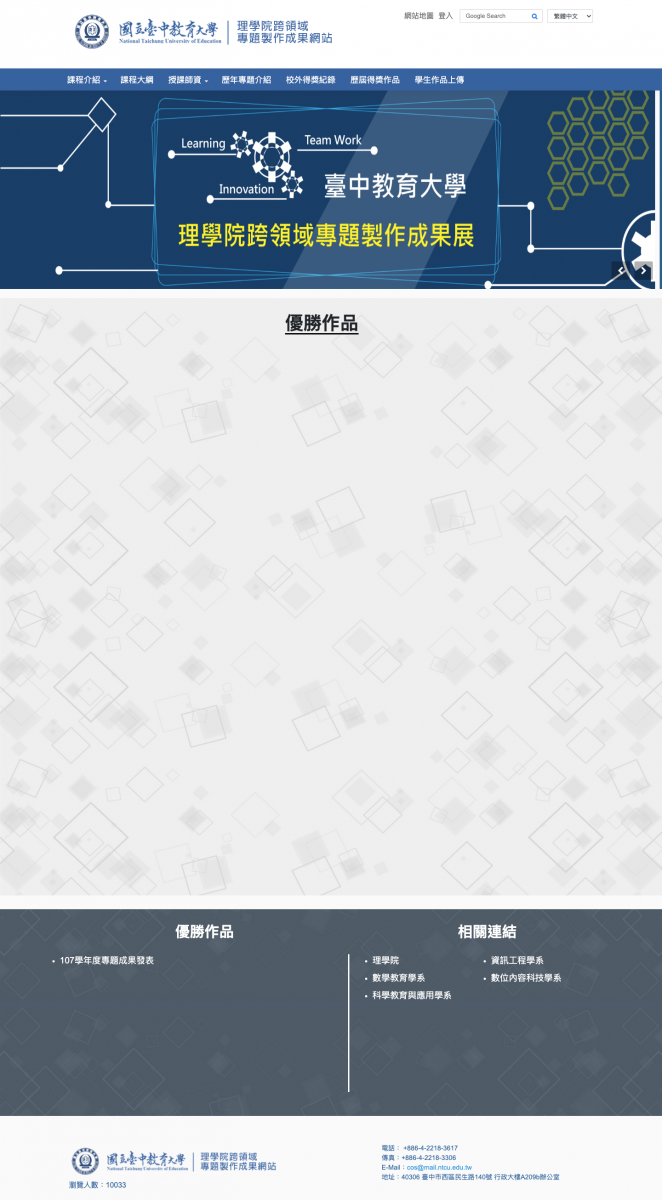The width and height of the screenshot is (662, 1200).
Task: Open 歷年專題介紹 page
Action: point(246,80)
